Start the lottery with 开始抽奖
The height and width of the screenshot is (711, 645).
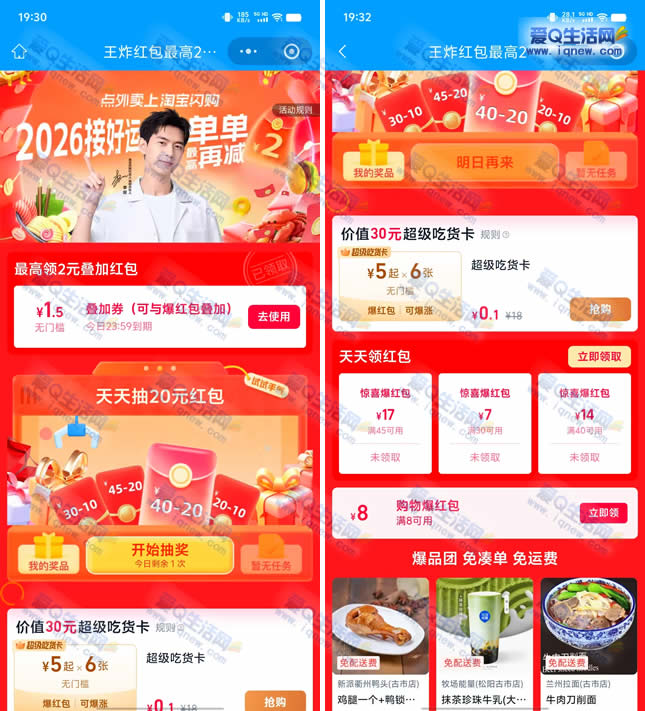(x=160, y=555)
